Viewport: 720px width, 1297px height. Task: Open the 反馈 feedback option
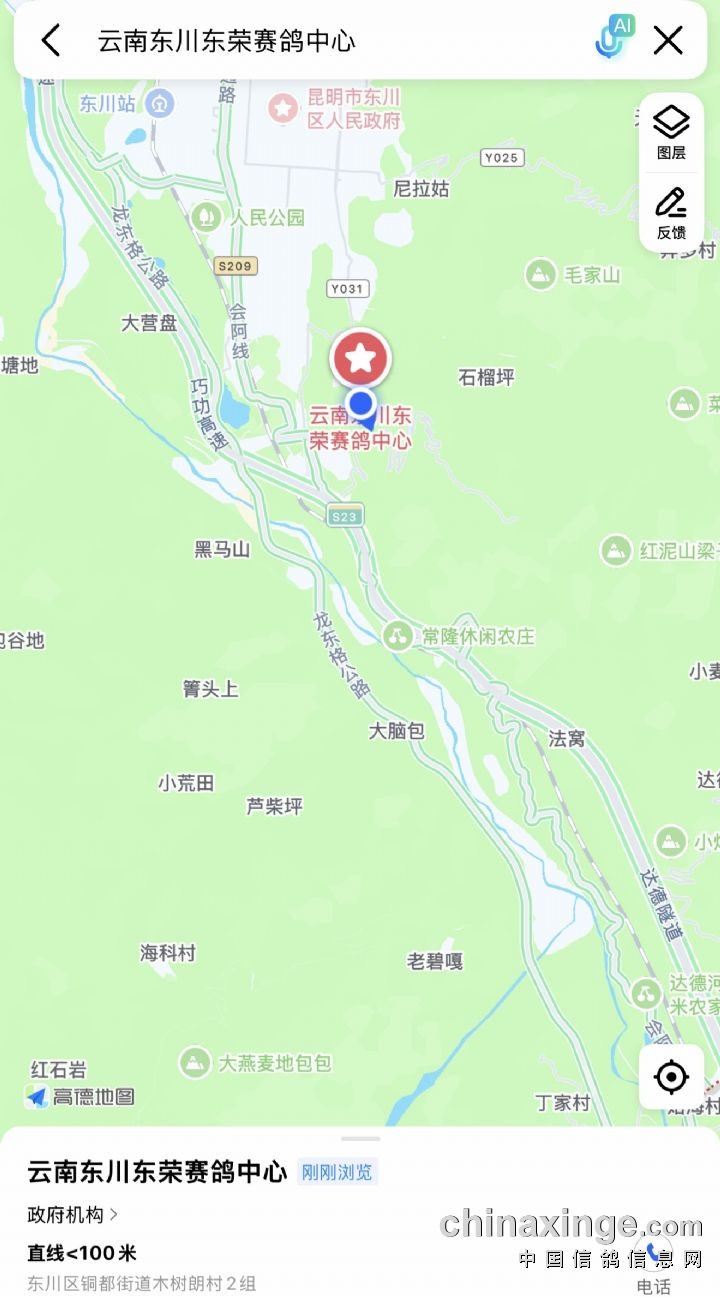671,213
